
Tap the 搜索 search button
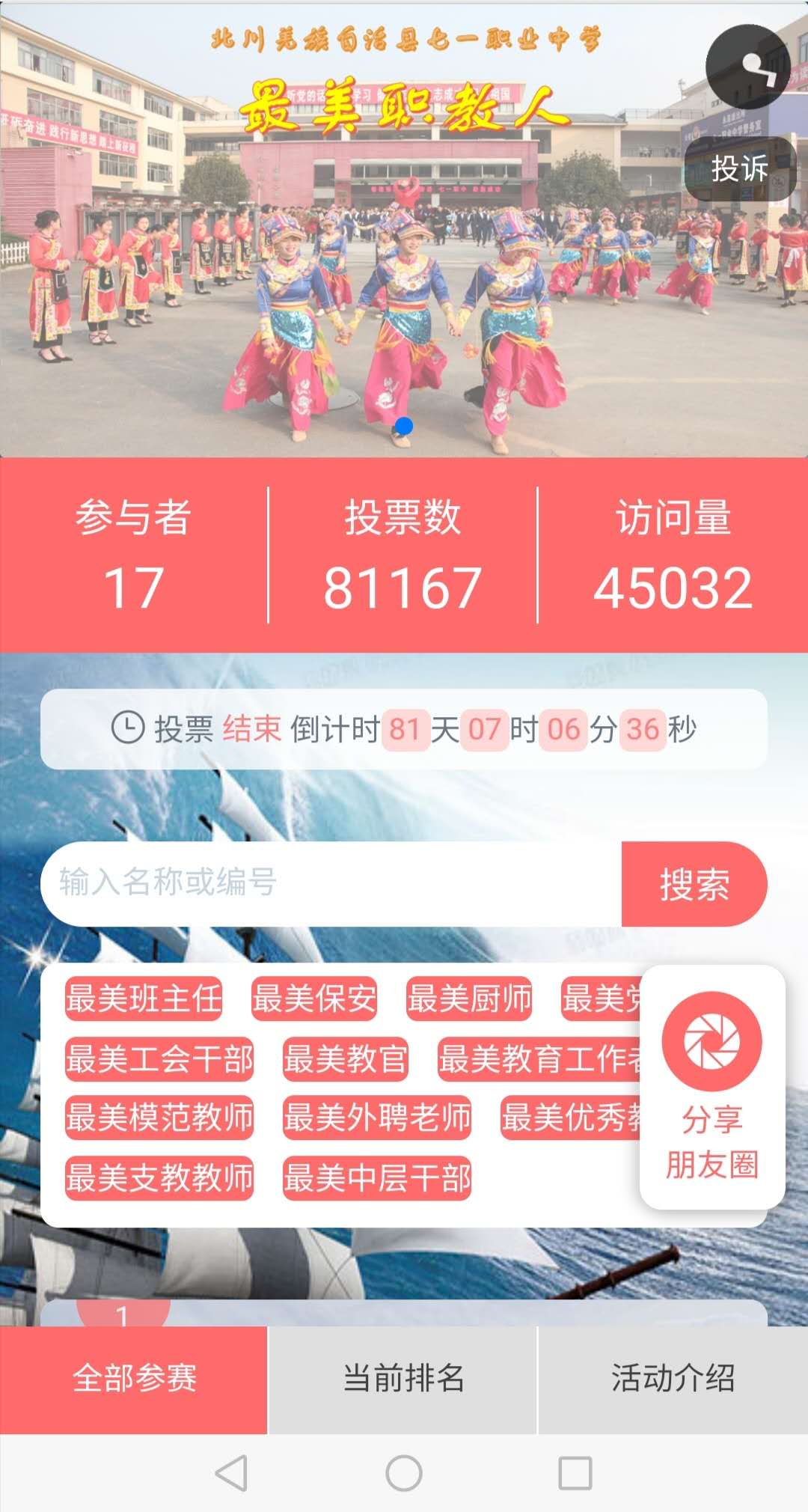[694, 883]
